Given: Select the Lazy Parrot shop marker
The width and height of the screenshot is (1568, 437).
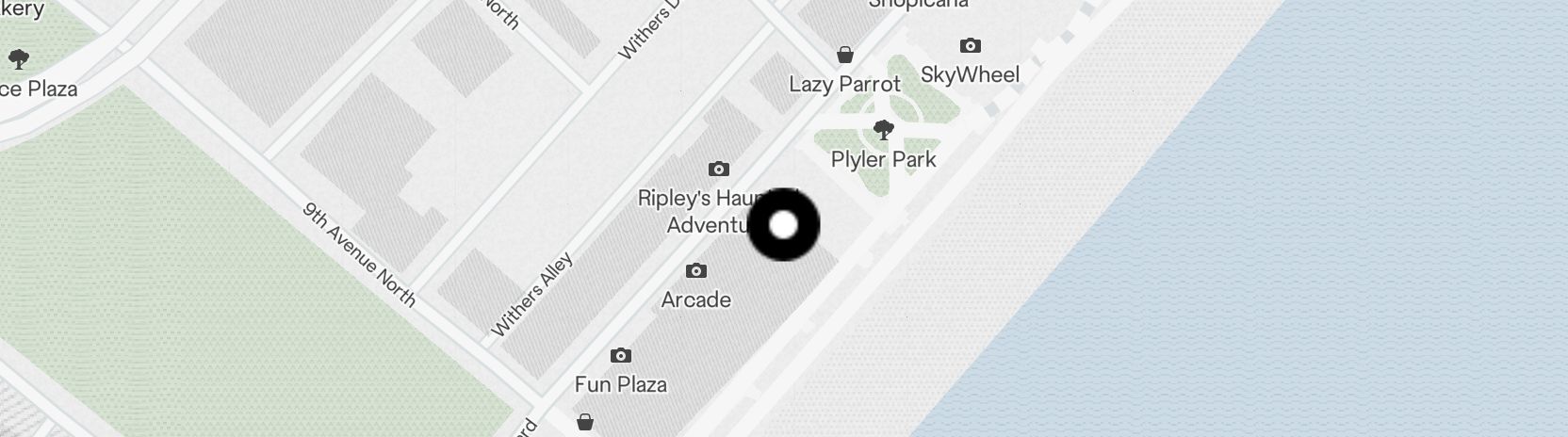Looking at the screenshot, I should tap(845, 55).
